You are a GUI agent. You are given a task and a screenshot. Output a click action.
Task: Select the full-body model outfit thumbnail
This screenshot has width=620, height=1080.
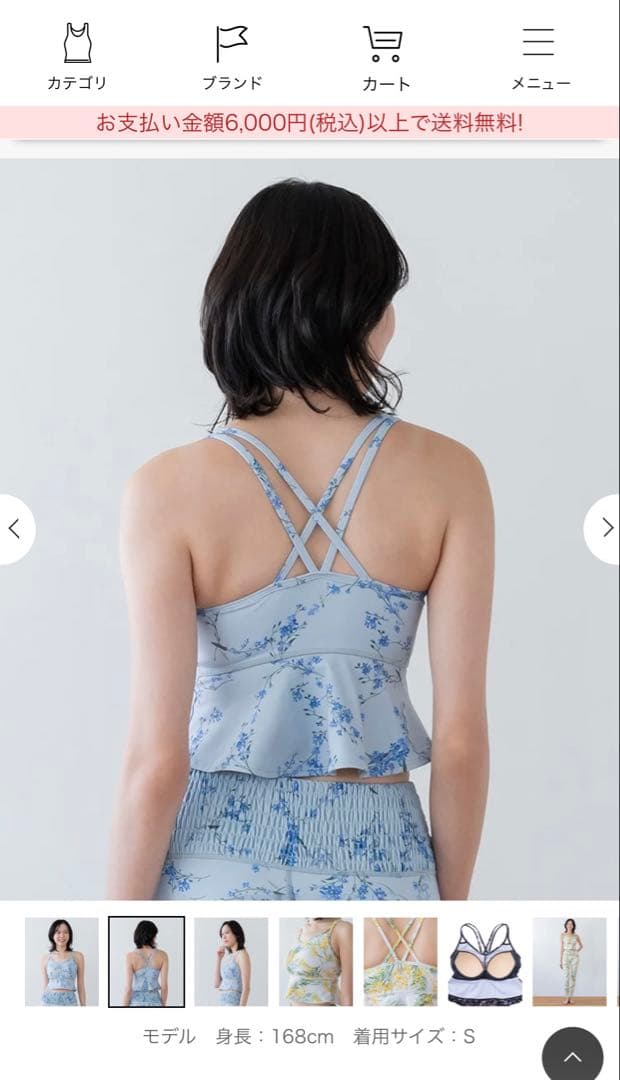point(569,961)
